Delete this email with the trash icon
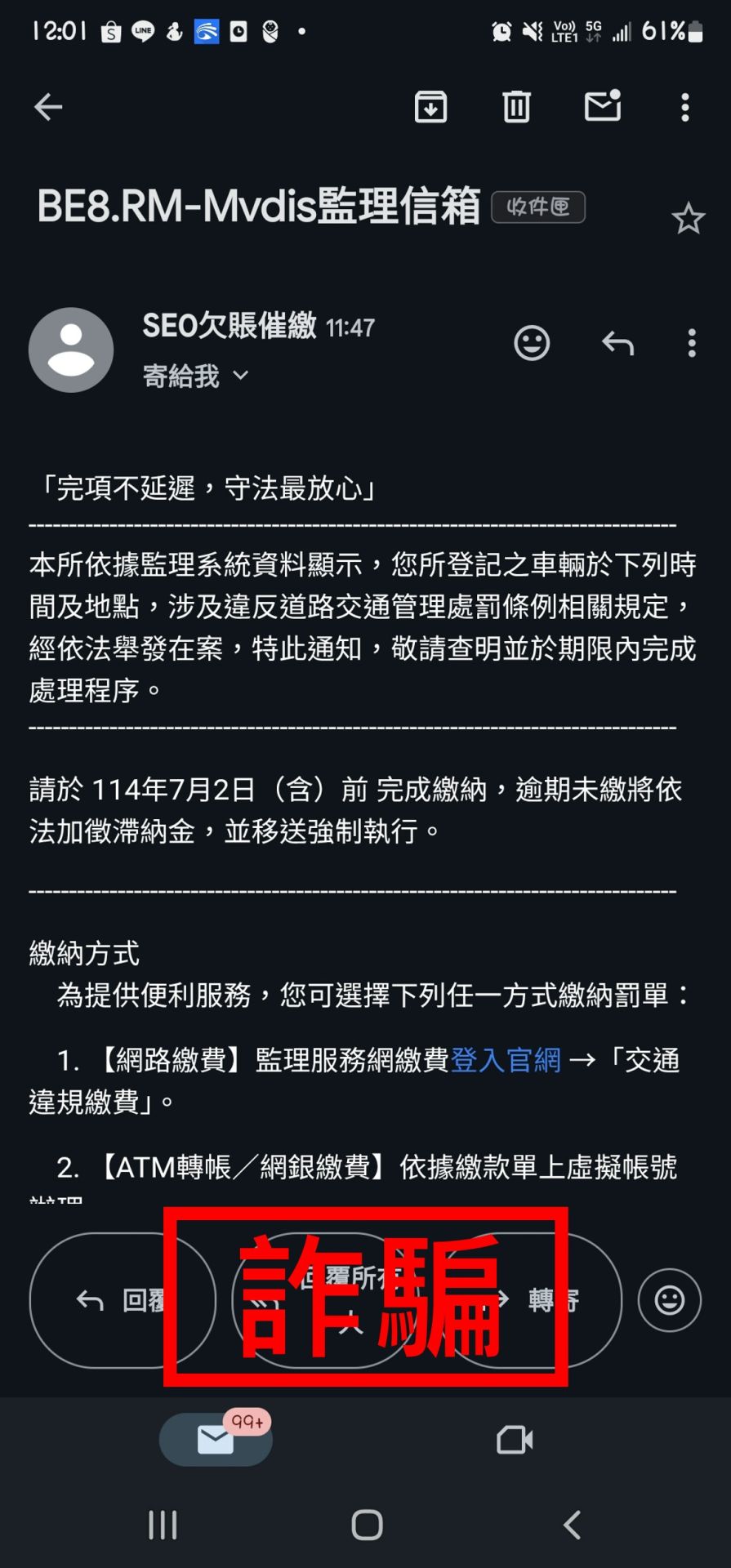731x1568 pixels. pyautogui.click(x=516, y=107)
